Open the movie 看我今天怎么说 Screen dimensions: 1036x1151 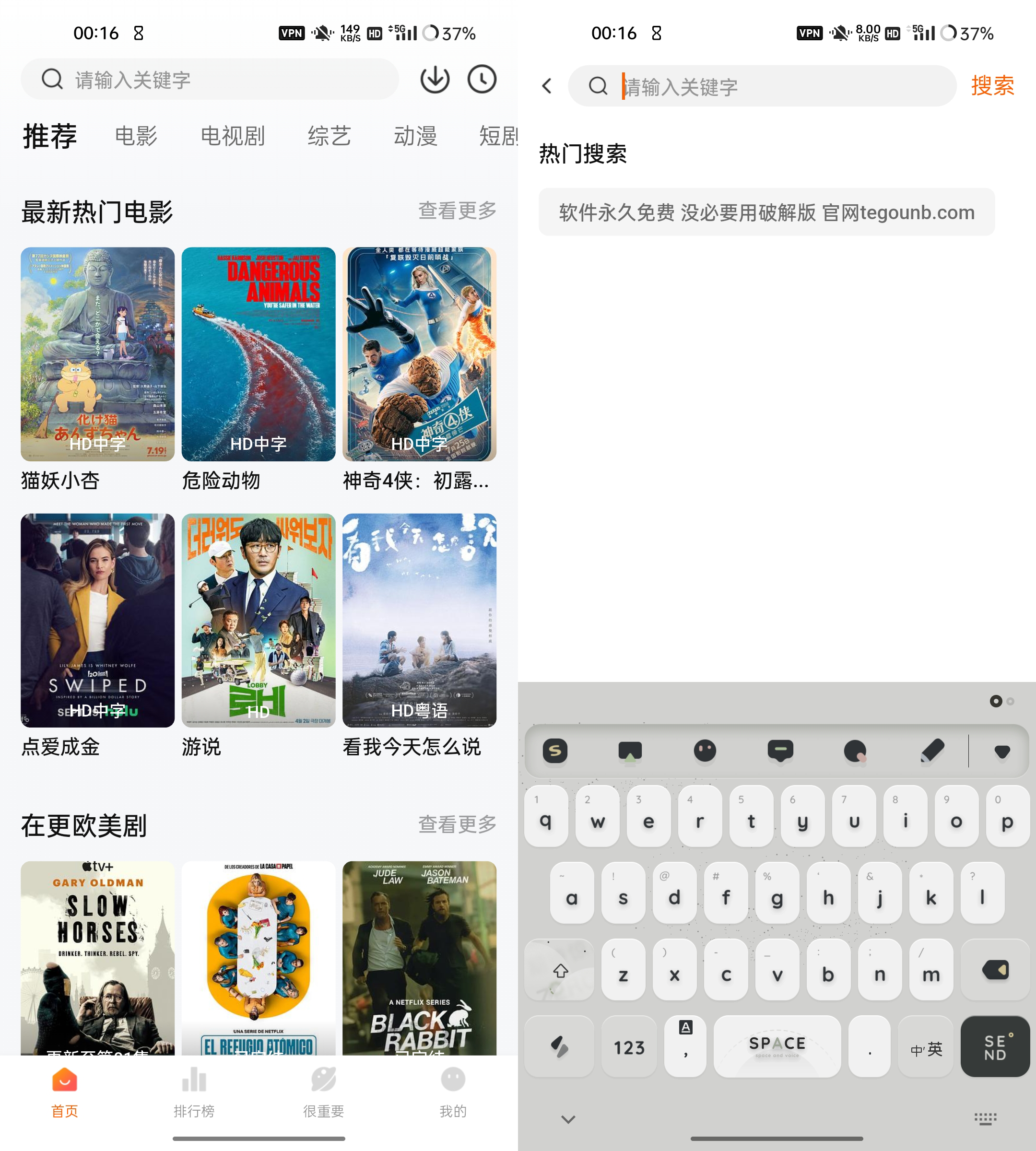(420, 621)
